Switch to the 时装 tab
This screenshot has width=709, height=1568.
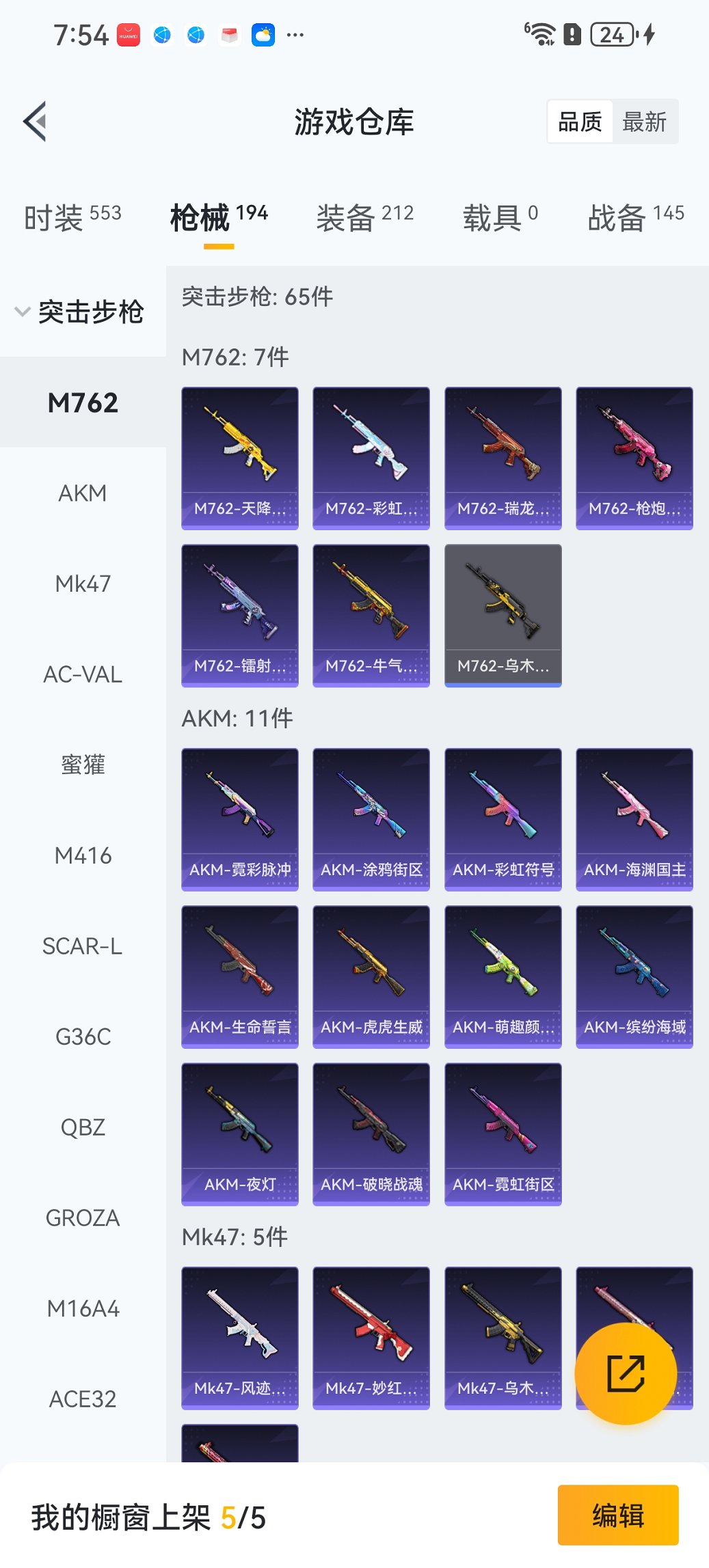tap(72, 218)
